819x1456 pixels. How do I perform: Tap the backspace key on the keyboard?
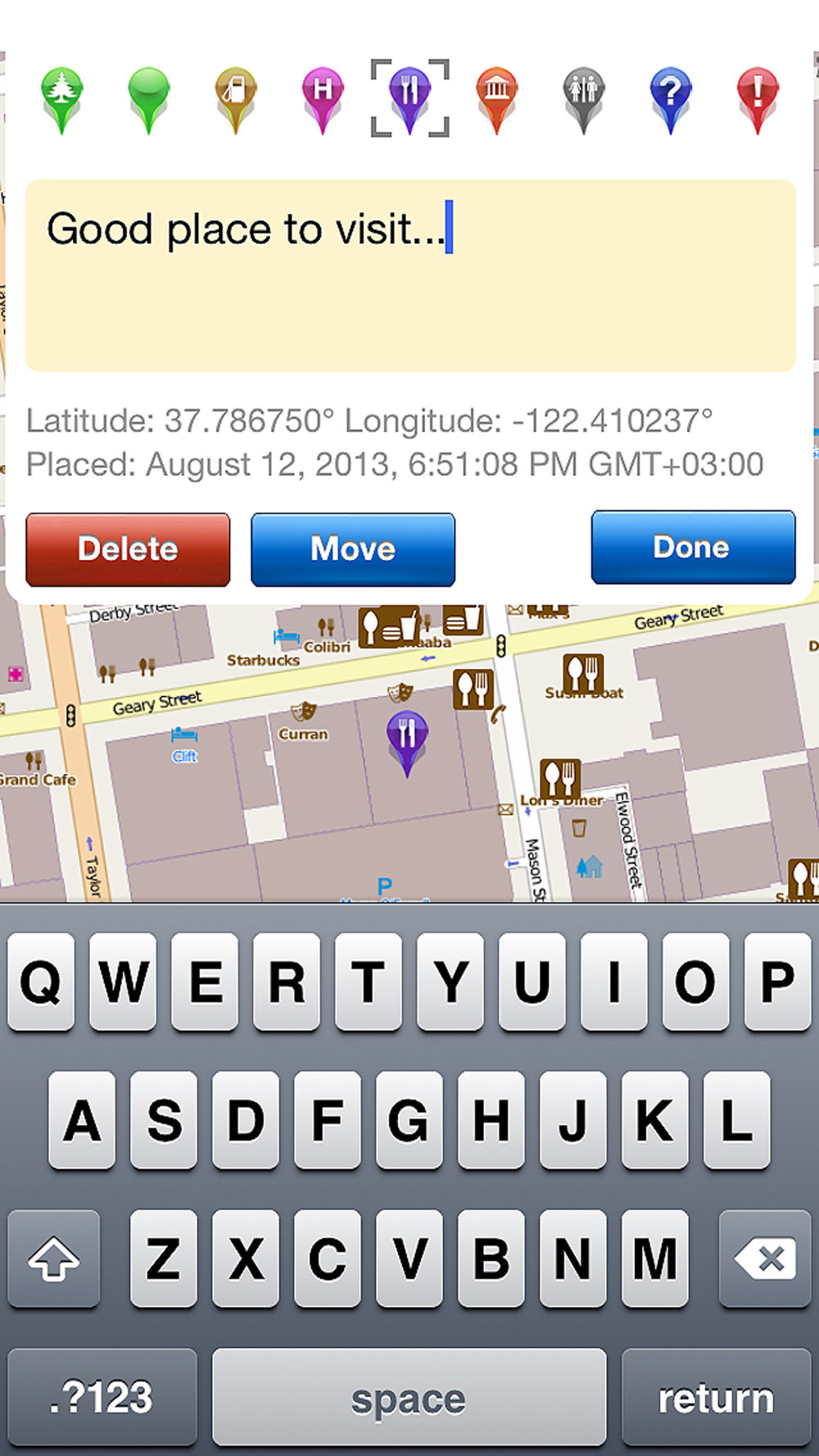[x=765, y=1259]
